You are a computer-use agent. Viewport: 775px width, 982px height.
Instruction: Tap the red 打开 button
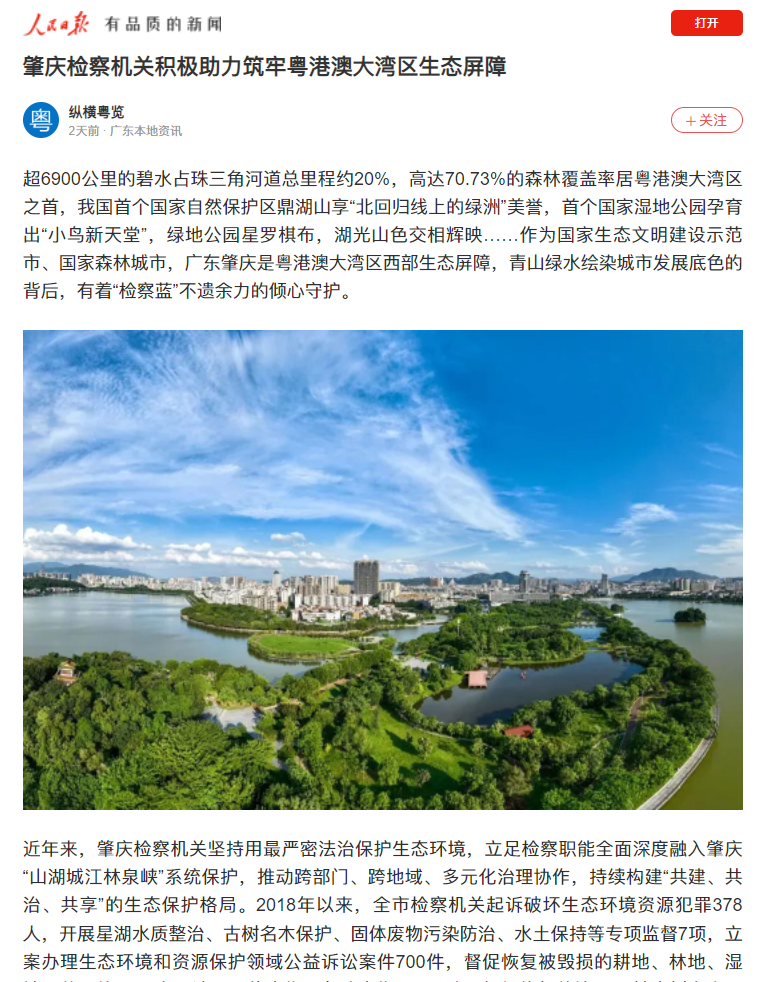[706, 23]
